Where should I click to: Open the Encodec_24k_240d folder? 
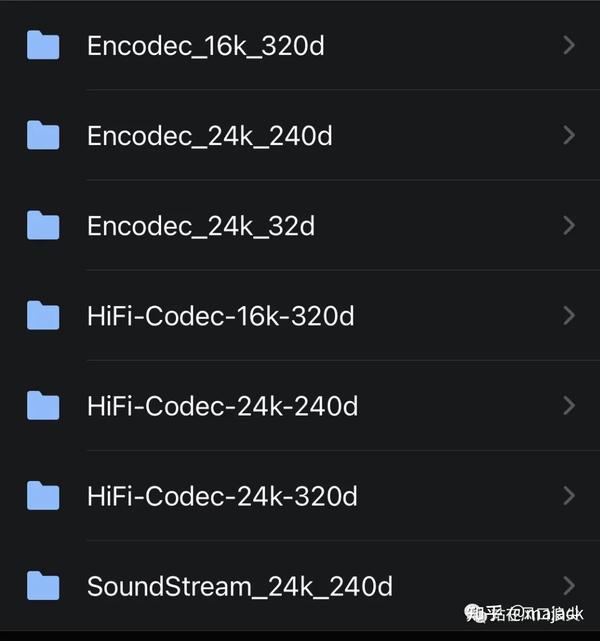[209, 136]
